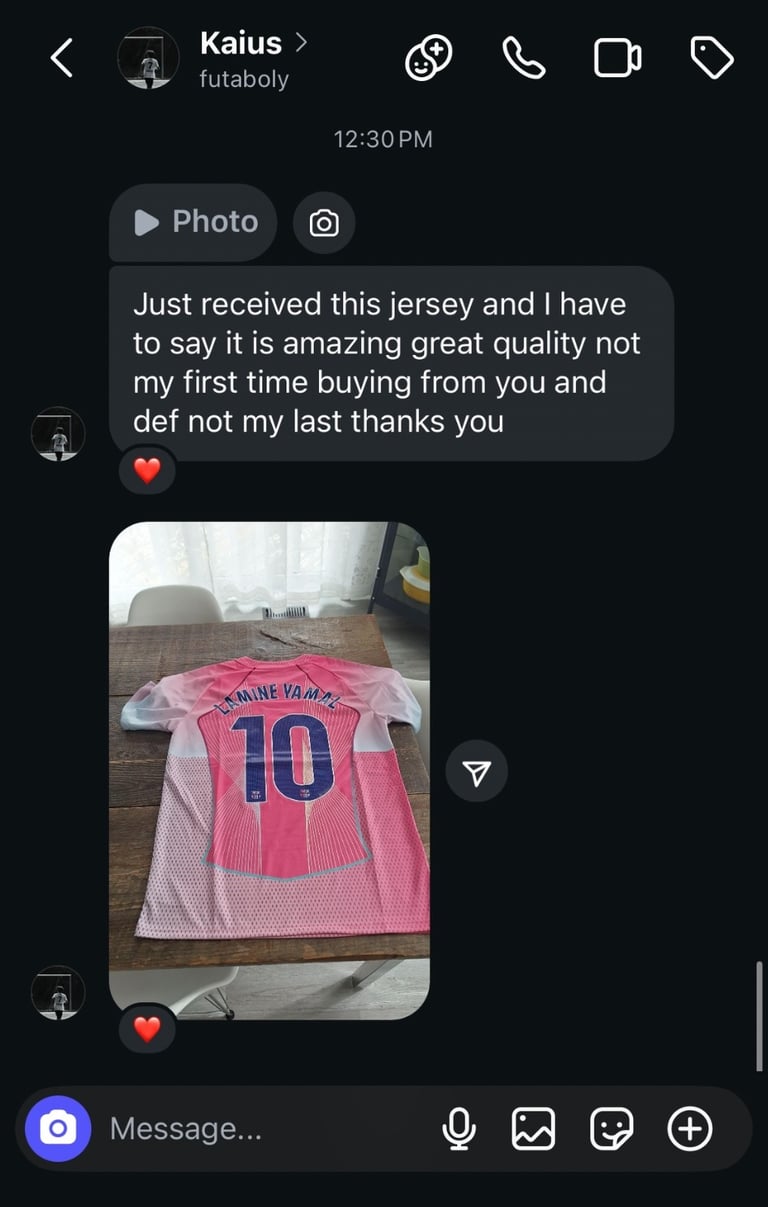This screenshot has height=1207, width=768.
Task: Reply with camera next to Photo bubble
Action: pyautogui.click(x=324, y=222)
